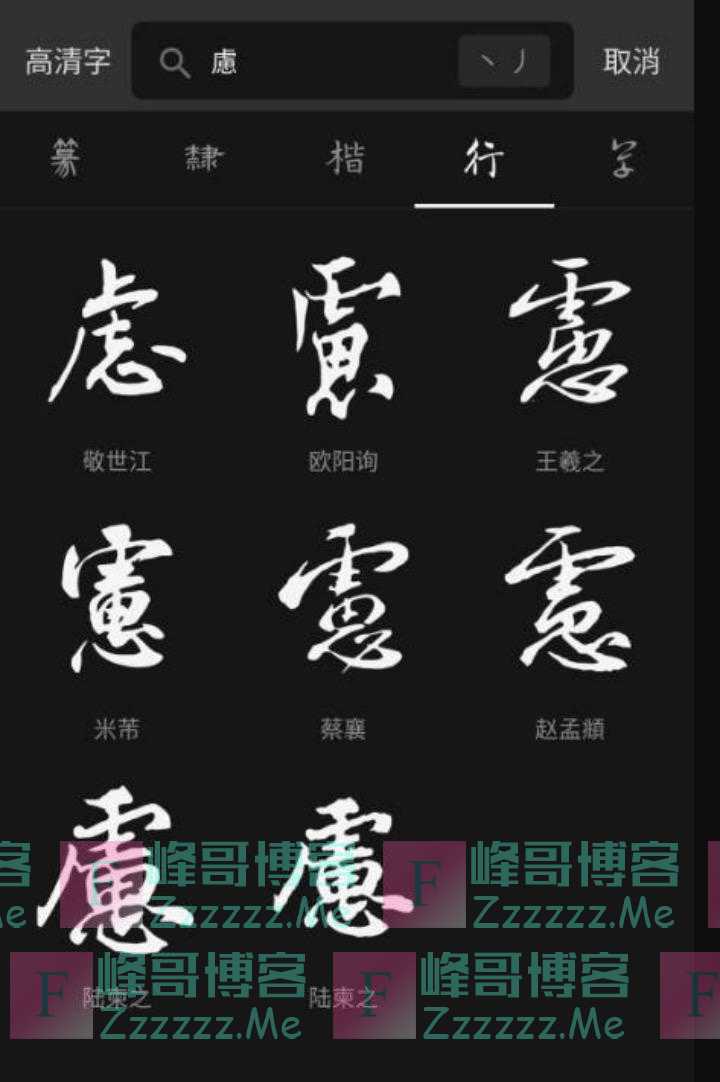Open the character written by 米芾

tap(118, 600)
